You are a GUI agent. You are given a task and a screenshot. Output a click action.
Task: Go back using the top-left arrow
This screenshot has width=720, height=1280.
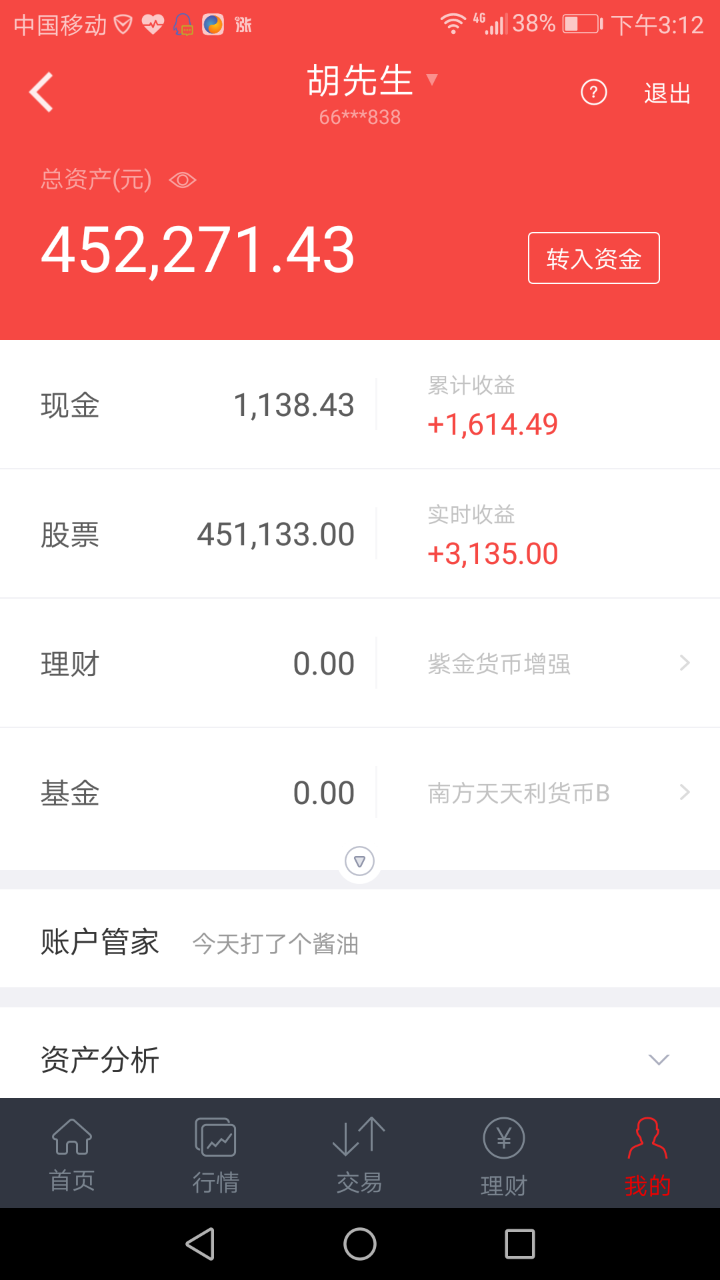pyautogui.click(x=41, y=93)
